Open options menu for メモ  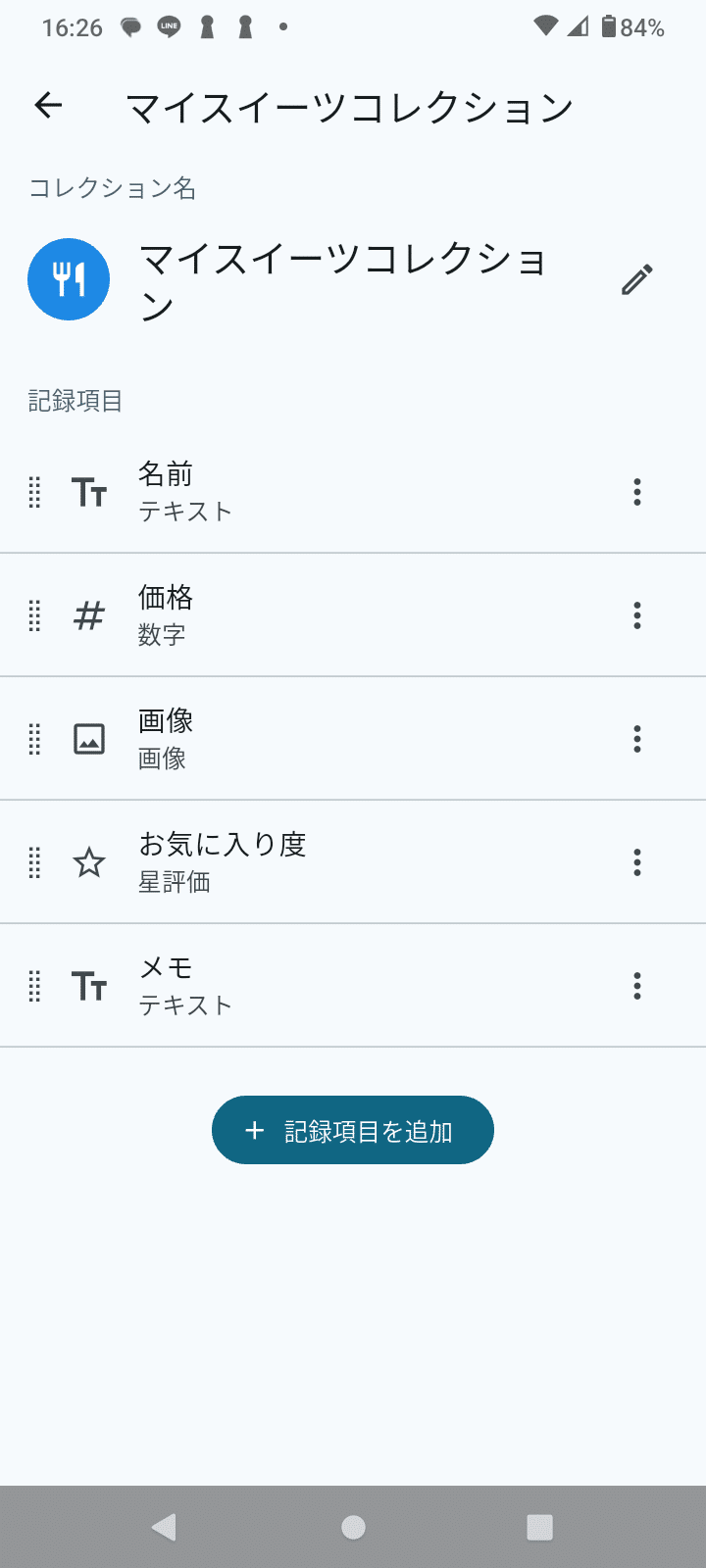click(x=637, y=986)
